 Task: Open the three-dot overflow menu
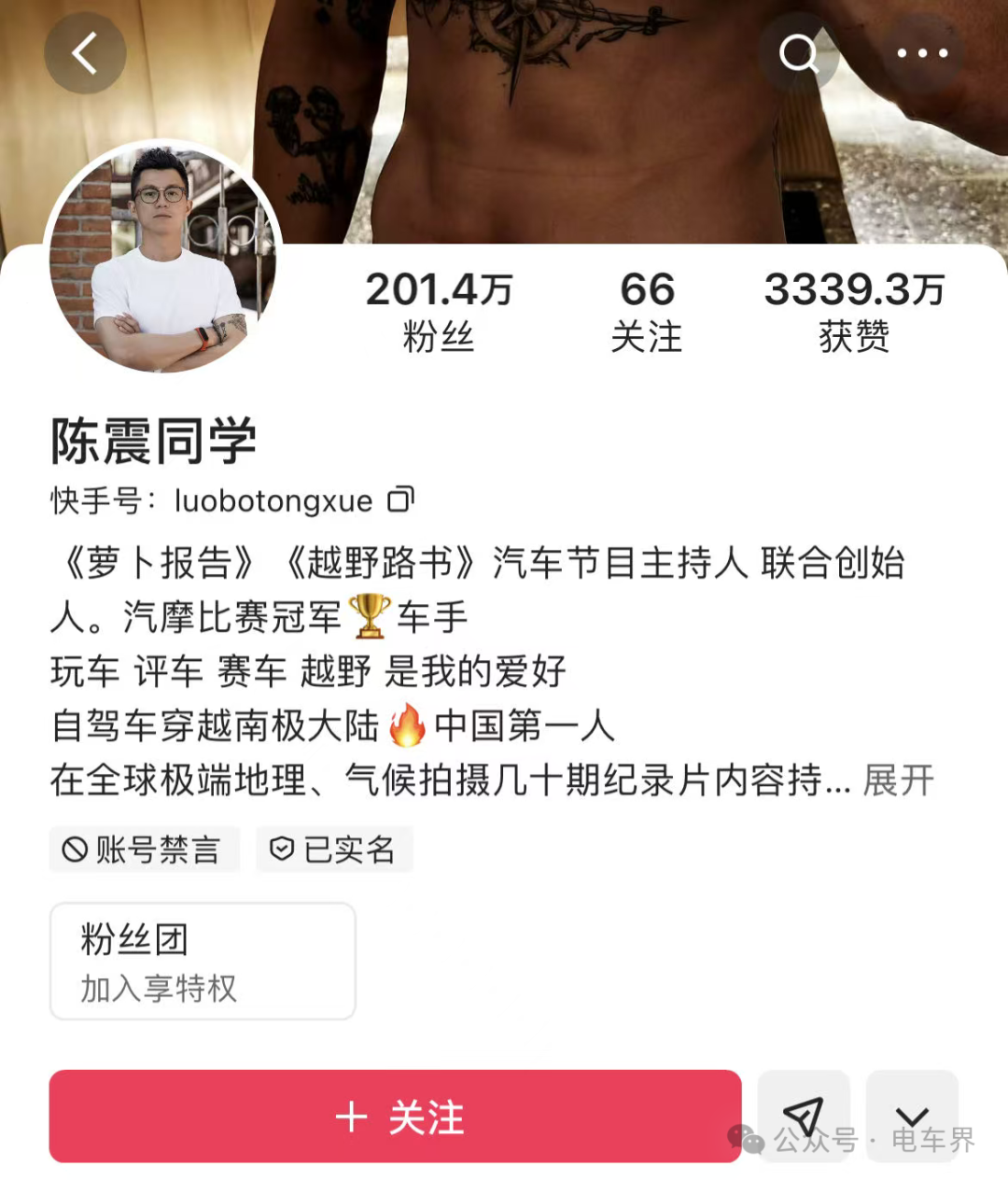[x=922, y=53]
